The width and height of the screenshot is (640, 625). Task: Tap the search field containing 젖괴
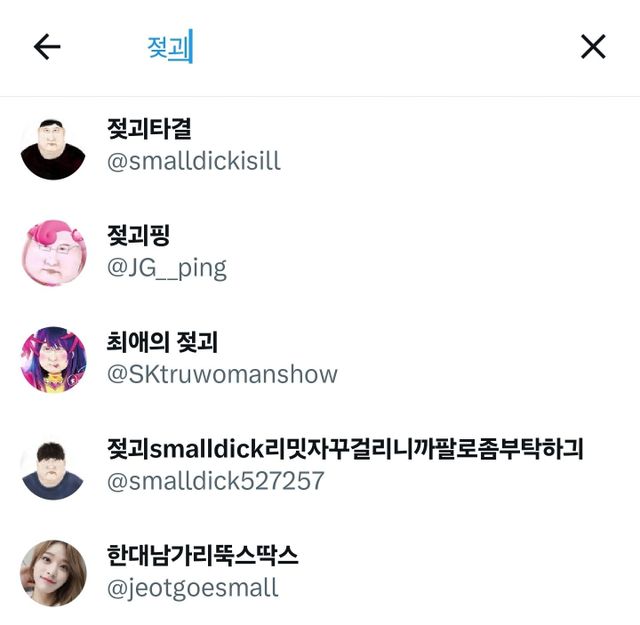330,47
